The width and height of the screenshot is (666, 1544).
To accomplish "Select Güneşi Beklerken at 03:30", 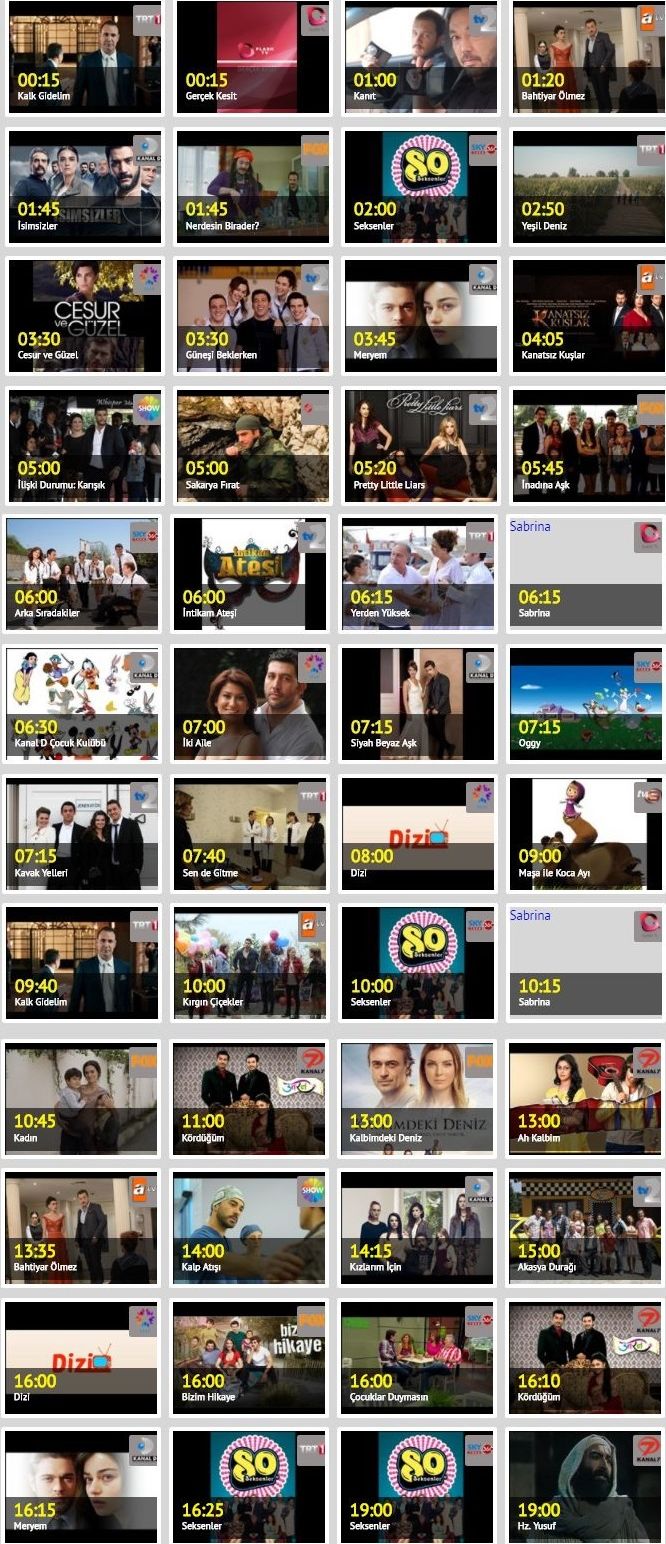I will 252,316.
